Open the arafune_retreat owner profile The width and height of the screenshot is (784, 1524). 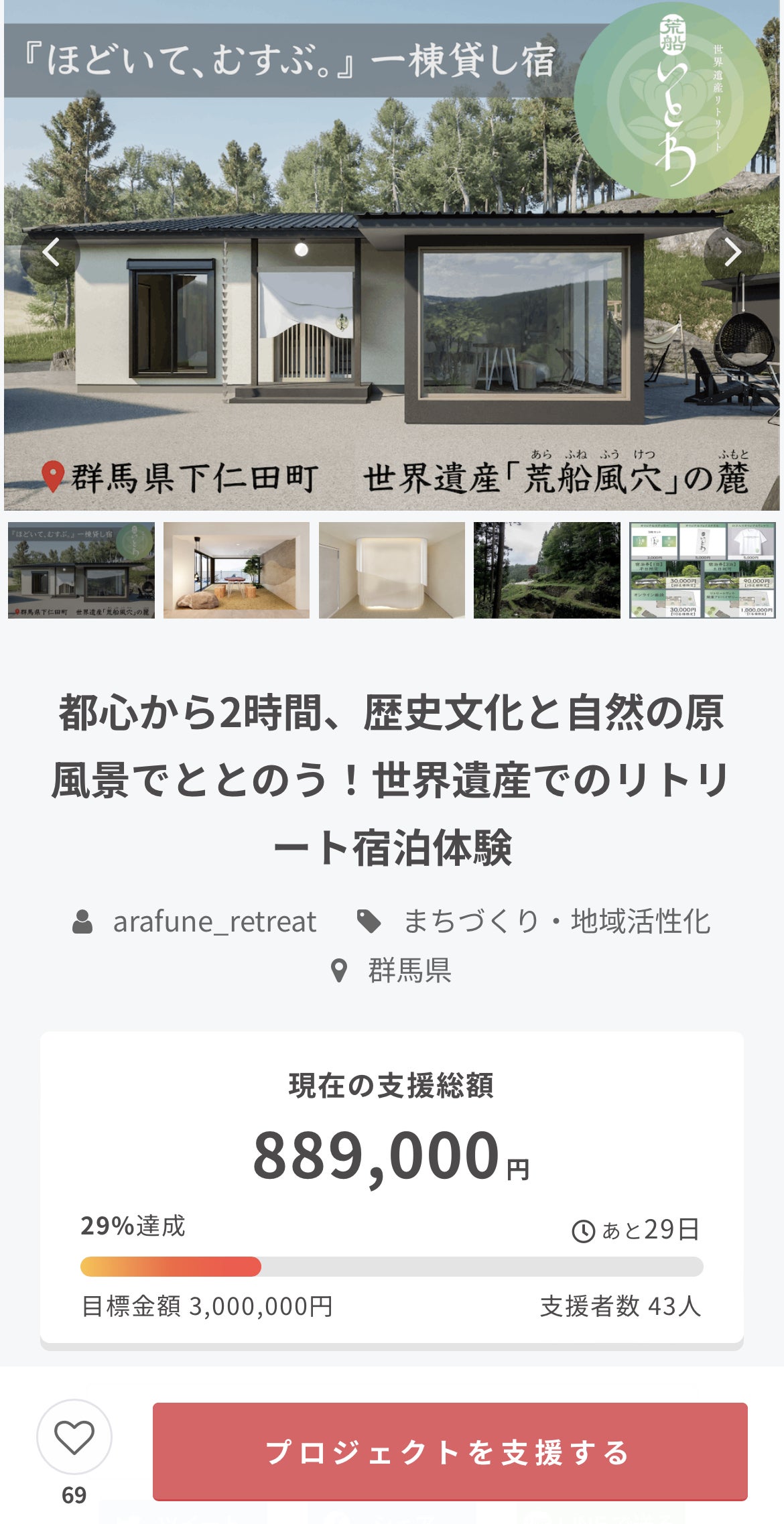tap(214, 922)
